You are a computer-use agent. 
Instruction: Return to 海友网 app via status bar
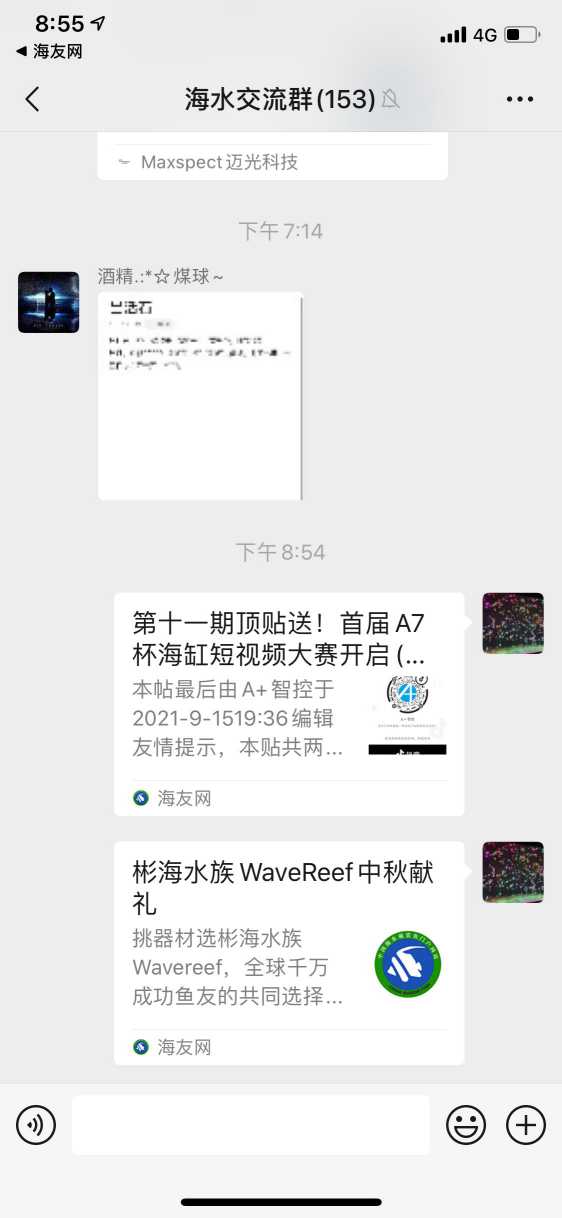(49, 51)
